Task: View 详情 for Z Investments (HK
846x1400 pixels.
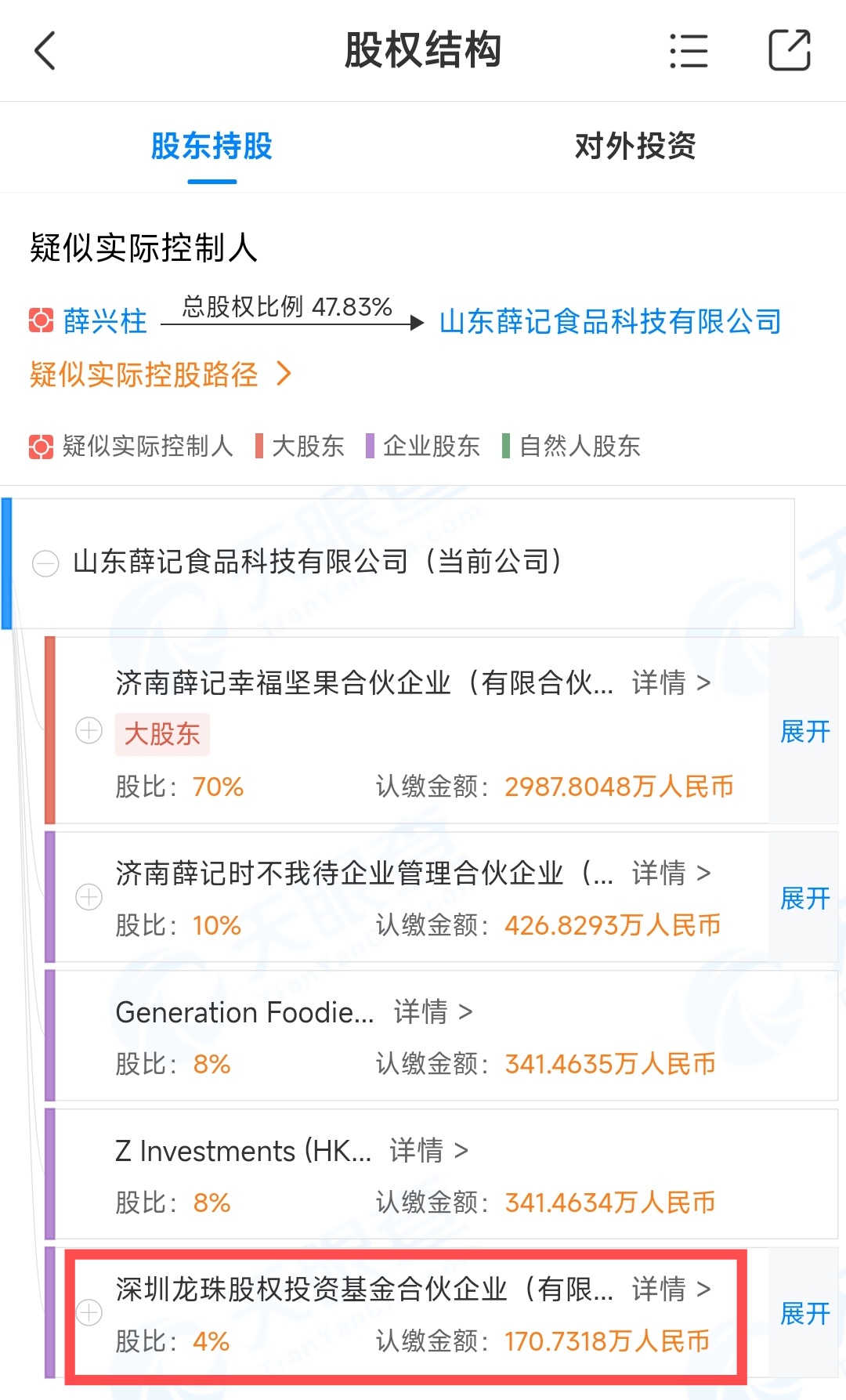Action: (x=429, y=1150)
